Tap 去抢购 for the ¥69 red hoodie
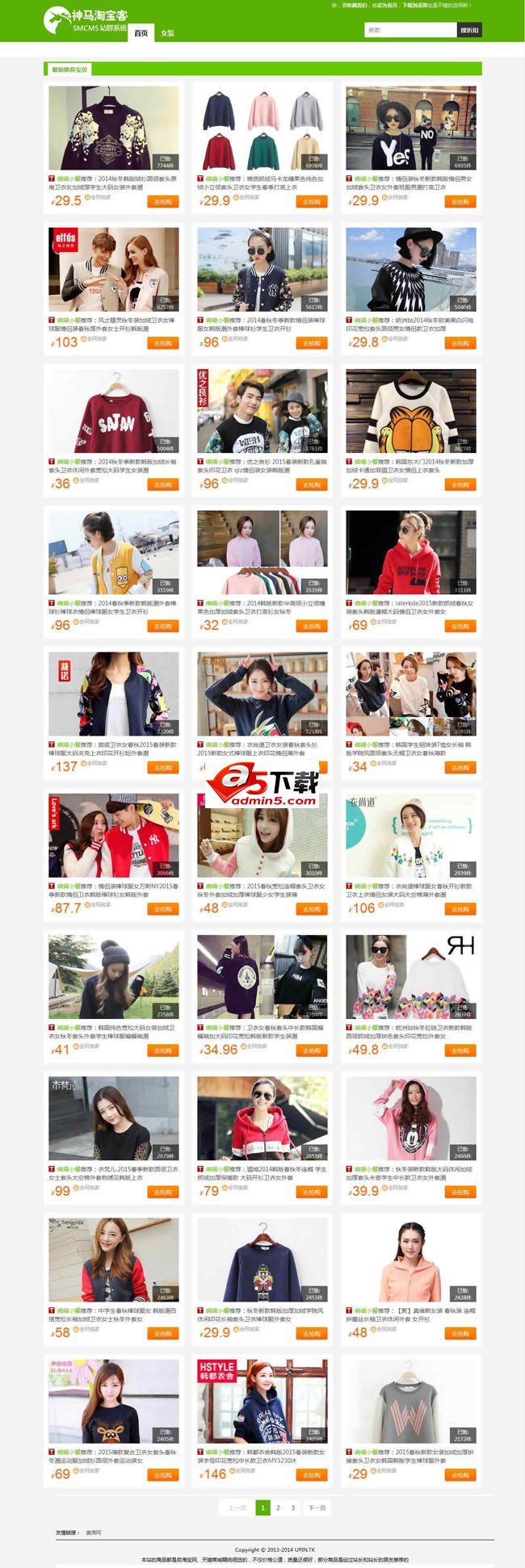Image resolution: width=525 pixels, height=1568 pixels. tap(460, 626)
